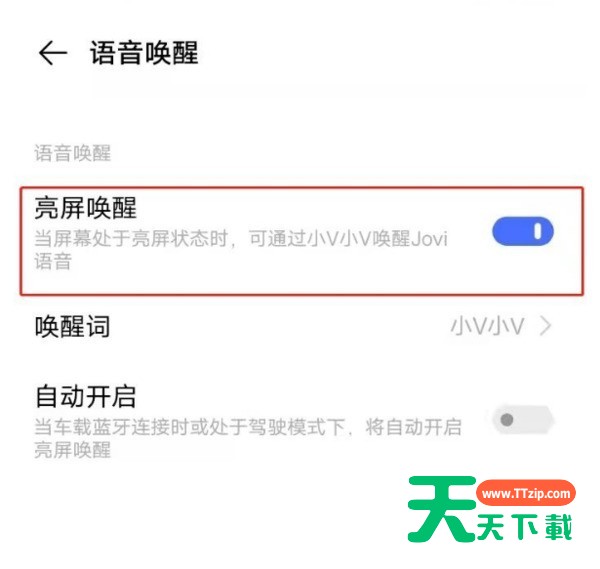This screenshot has height=569, width=600.
Task: Turn off 亮屏唤醒 switch
Action: tap(522, 232)
